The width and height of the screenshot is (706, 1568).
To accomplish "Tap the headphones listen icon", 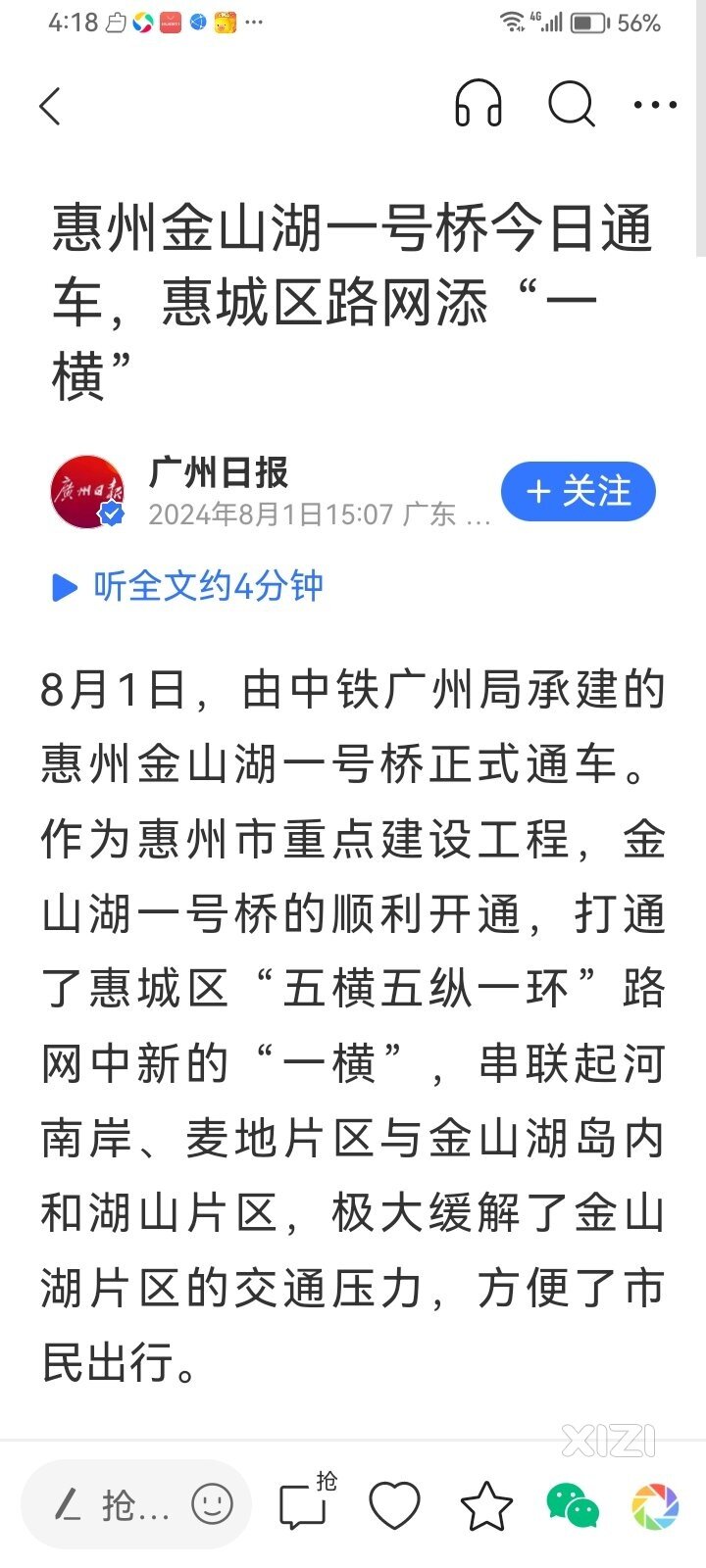I will [x=479, y=104].
